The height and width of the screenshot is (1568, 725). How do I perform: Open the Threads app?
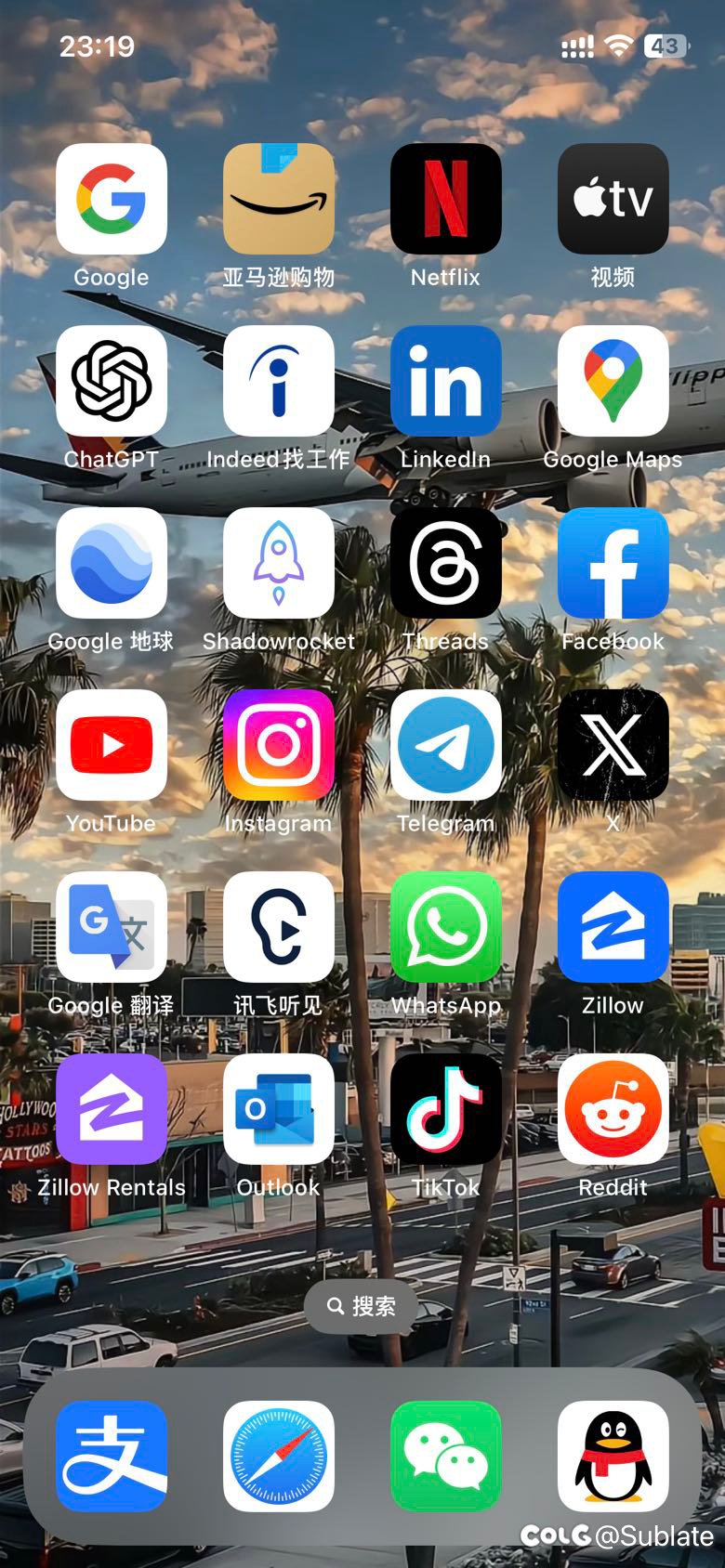446,563
